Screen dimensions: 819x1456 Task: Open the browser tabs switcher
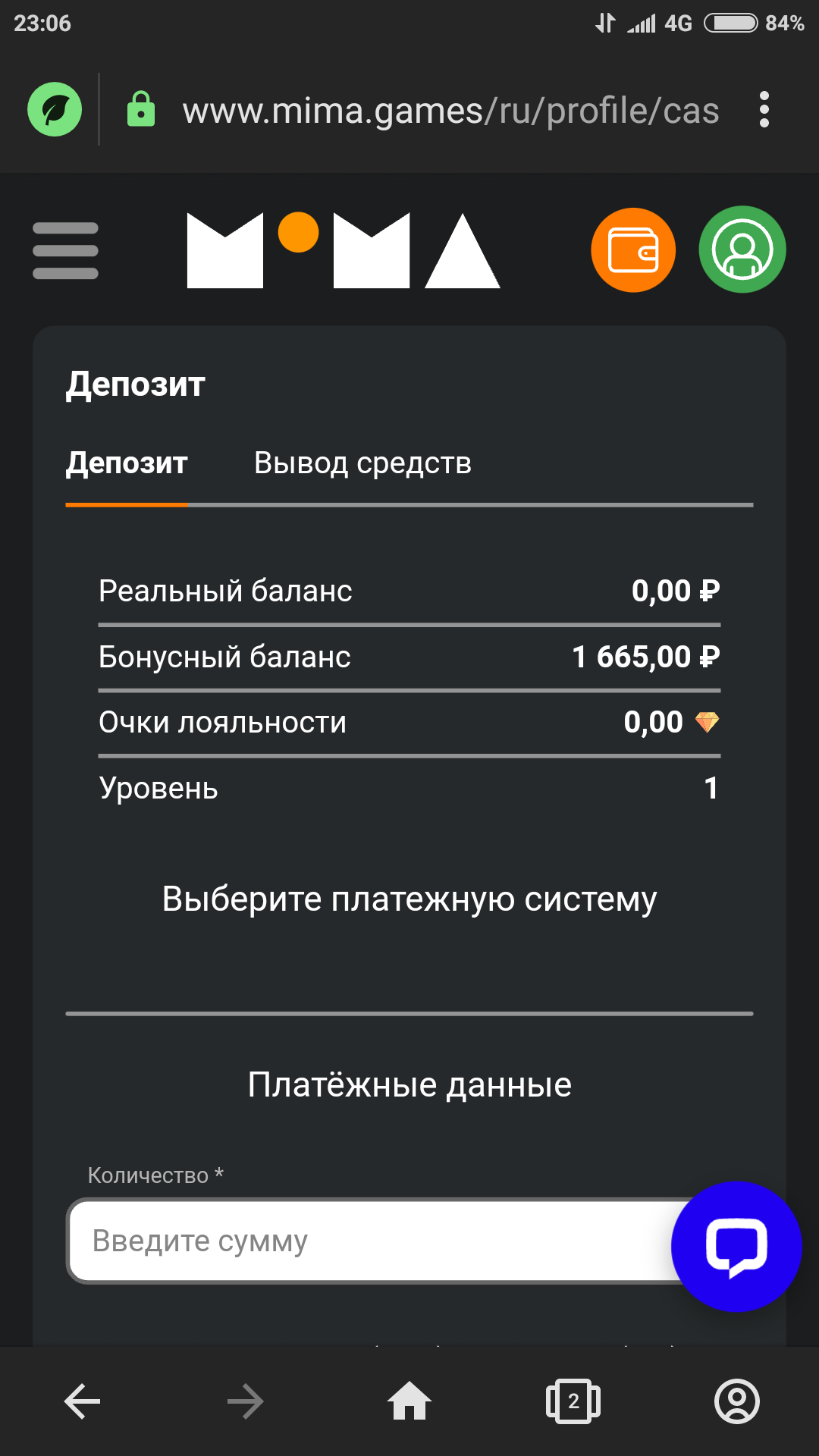pos(573,1401)
